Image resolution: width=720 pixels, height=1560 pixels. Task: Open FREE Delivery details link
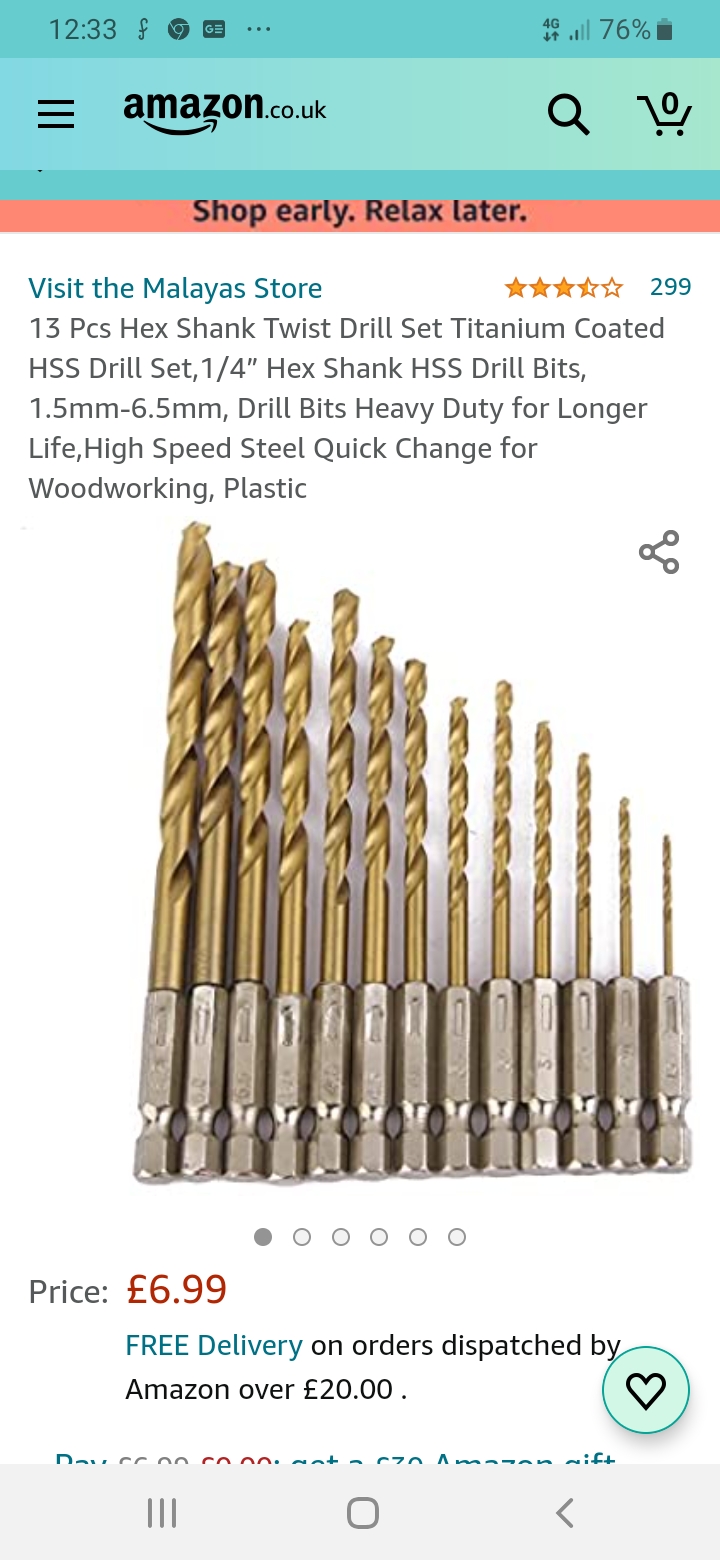214,1345
